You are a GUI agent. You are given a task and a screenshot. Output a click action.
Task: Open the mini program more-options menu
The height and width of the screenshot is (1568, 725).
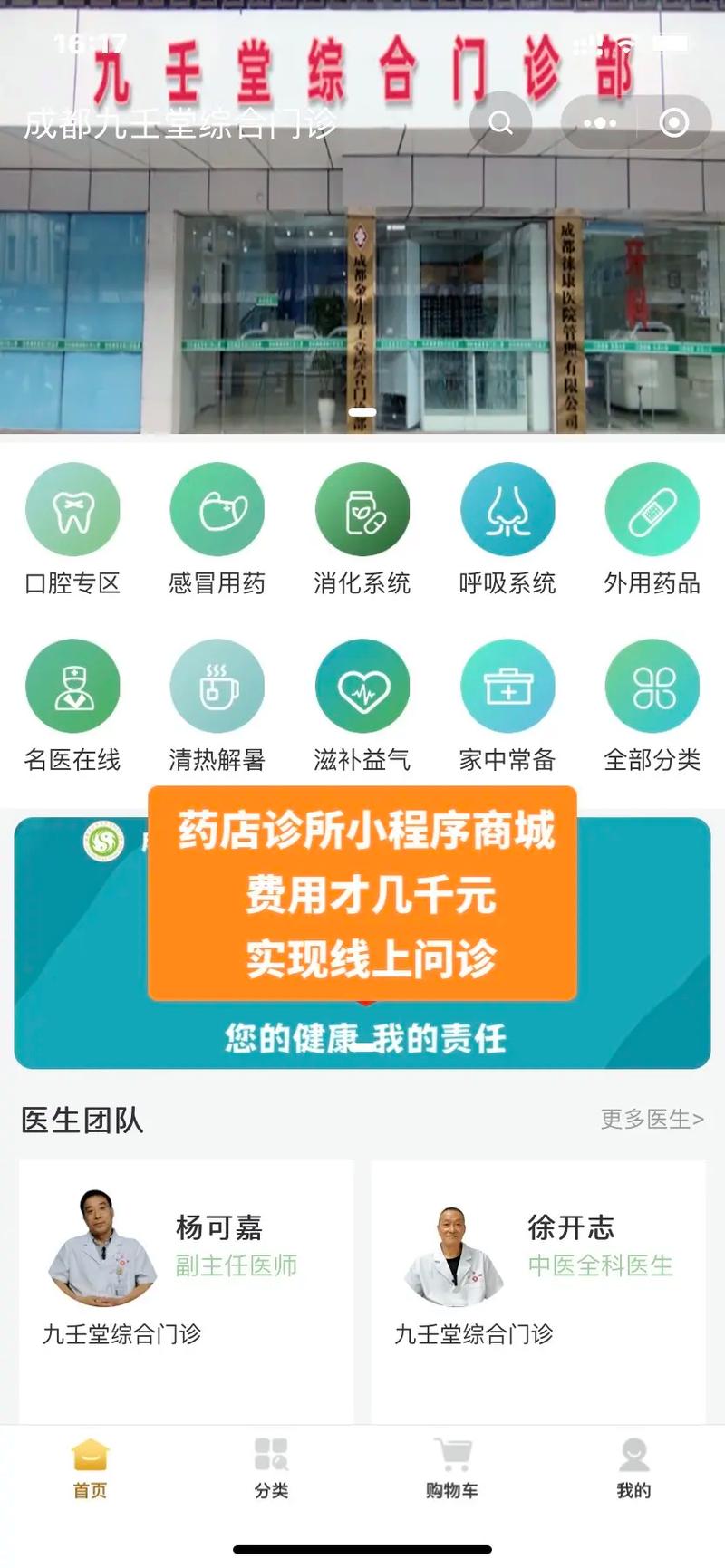600,122
